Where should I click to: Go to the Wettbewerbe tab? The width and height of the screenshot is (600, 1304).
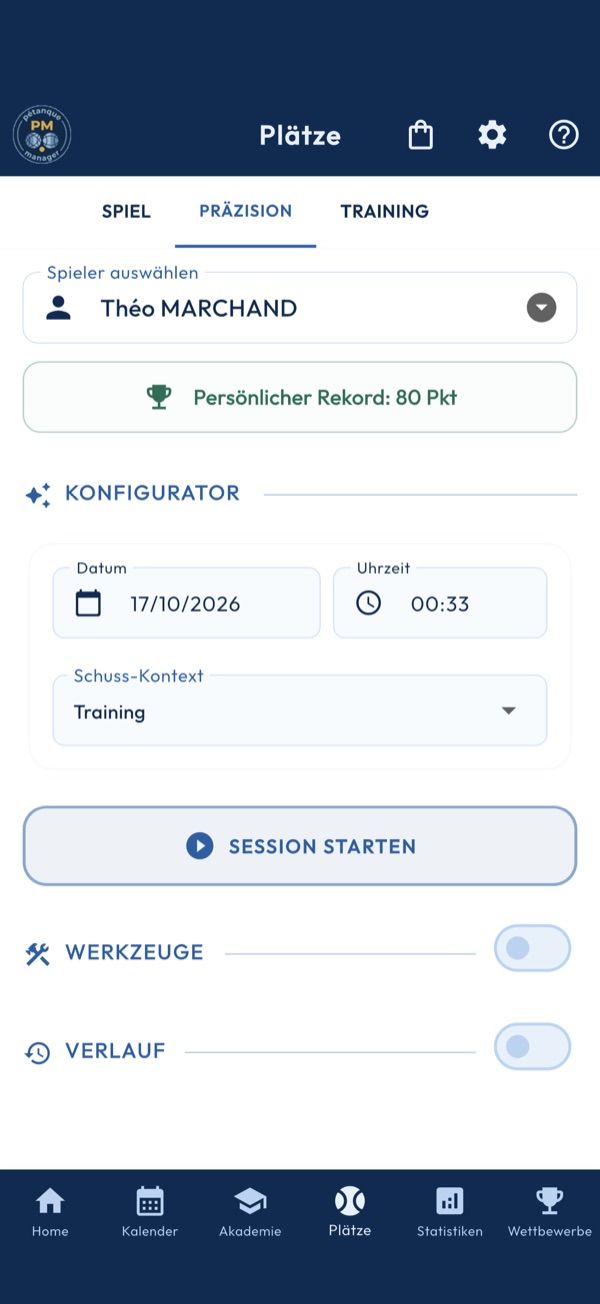(x=550, y=1213)
